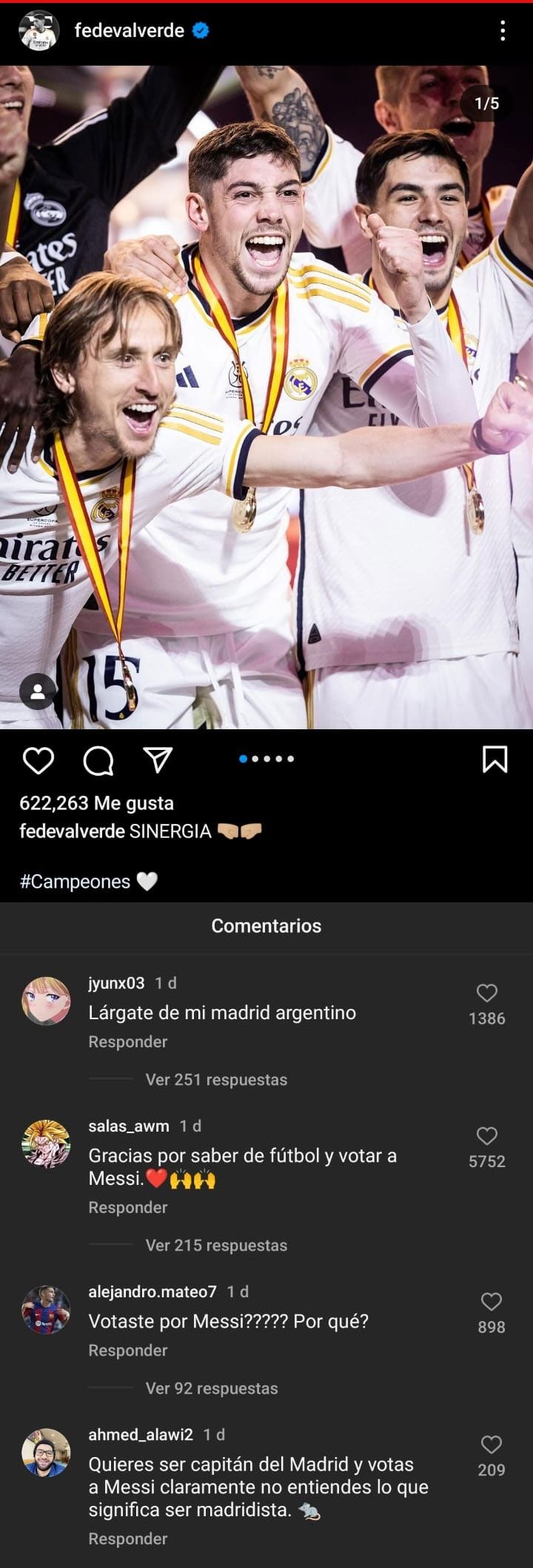
Task: Show the tagged people icon on the photo
Action: click(x=38, y=692)
